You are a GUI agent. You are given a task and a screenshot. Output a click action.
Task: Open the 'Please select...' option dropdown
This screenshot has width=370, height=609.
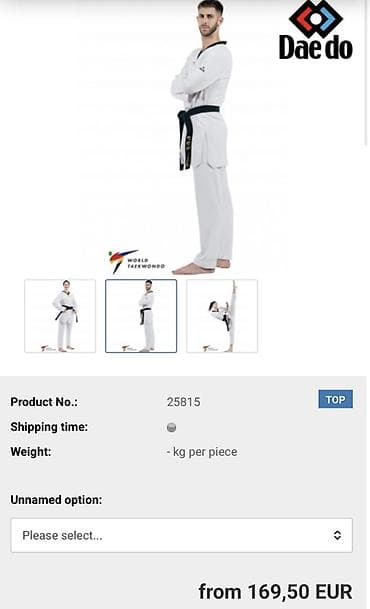[x=181, y=535]
